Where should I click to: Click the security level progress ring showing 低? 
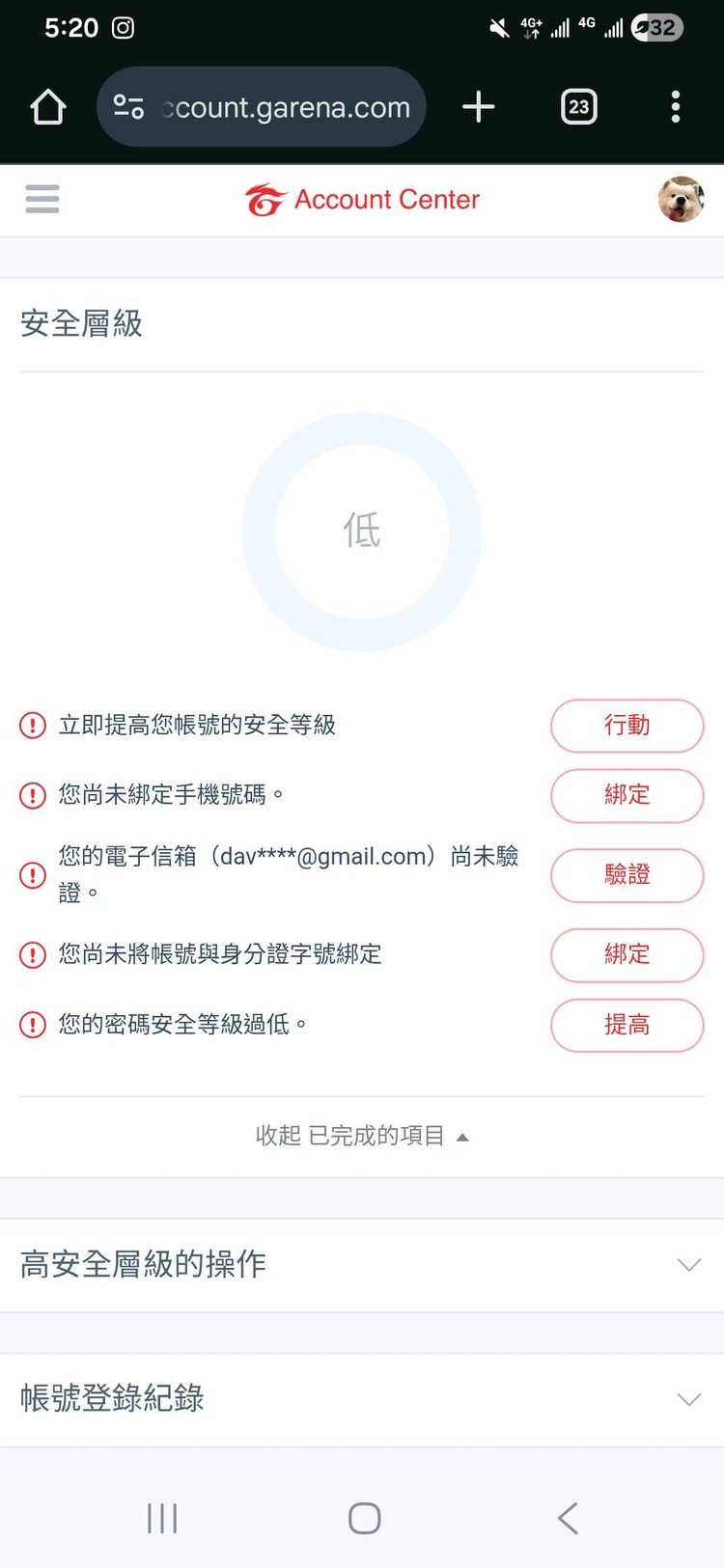click(x=362, y=531)
